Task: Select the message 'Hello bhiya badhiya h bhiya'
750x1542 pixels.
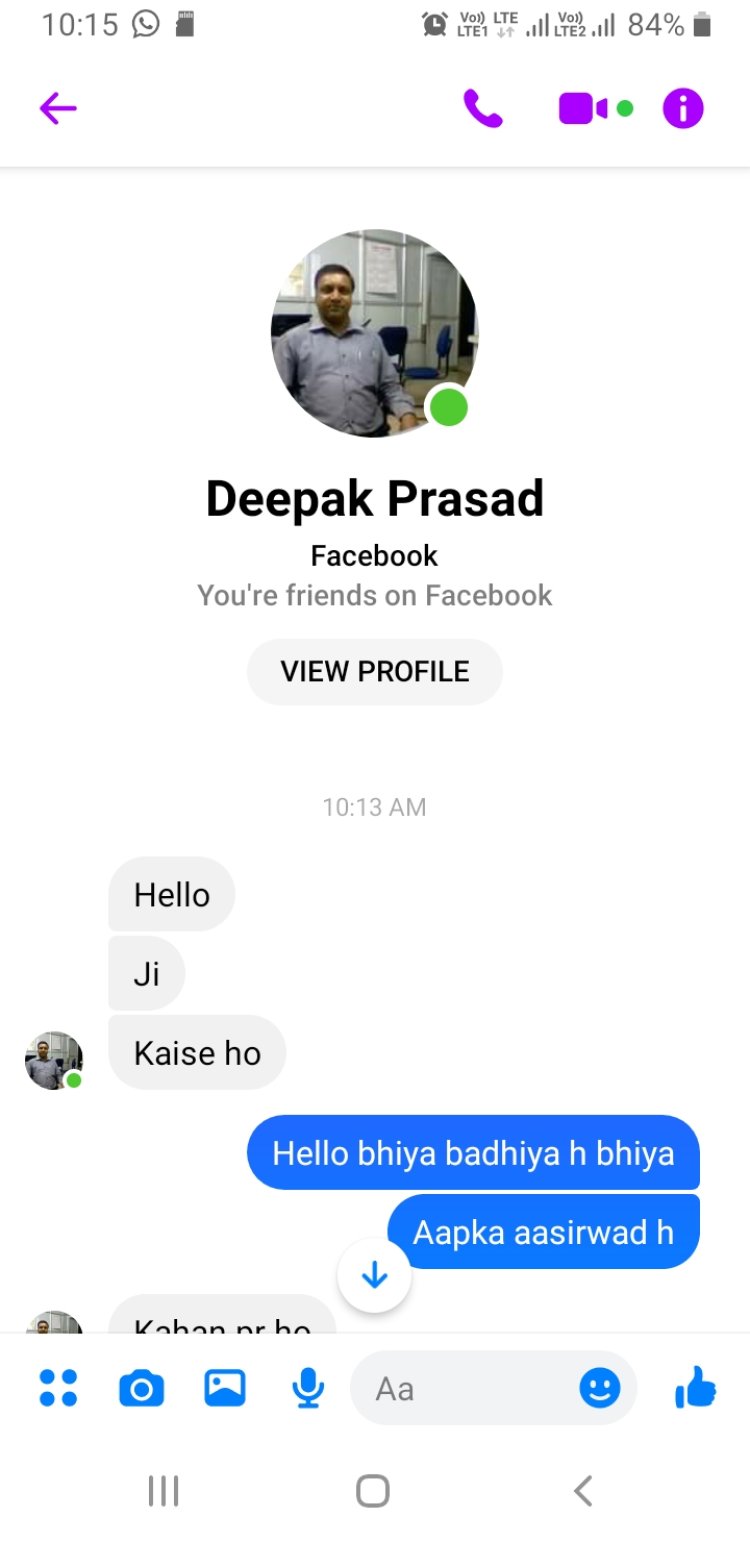Action: (473, 1152)
